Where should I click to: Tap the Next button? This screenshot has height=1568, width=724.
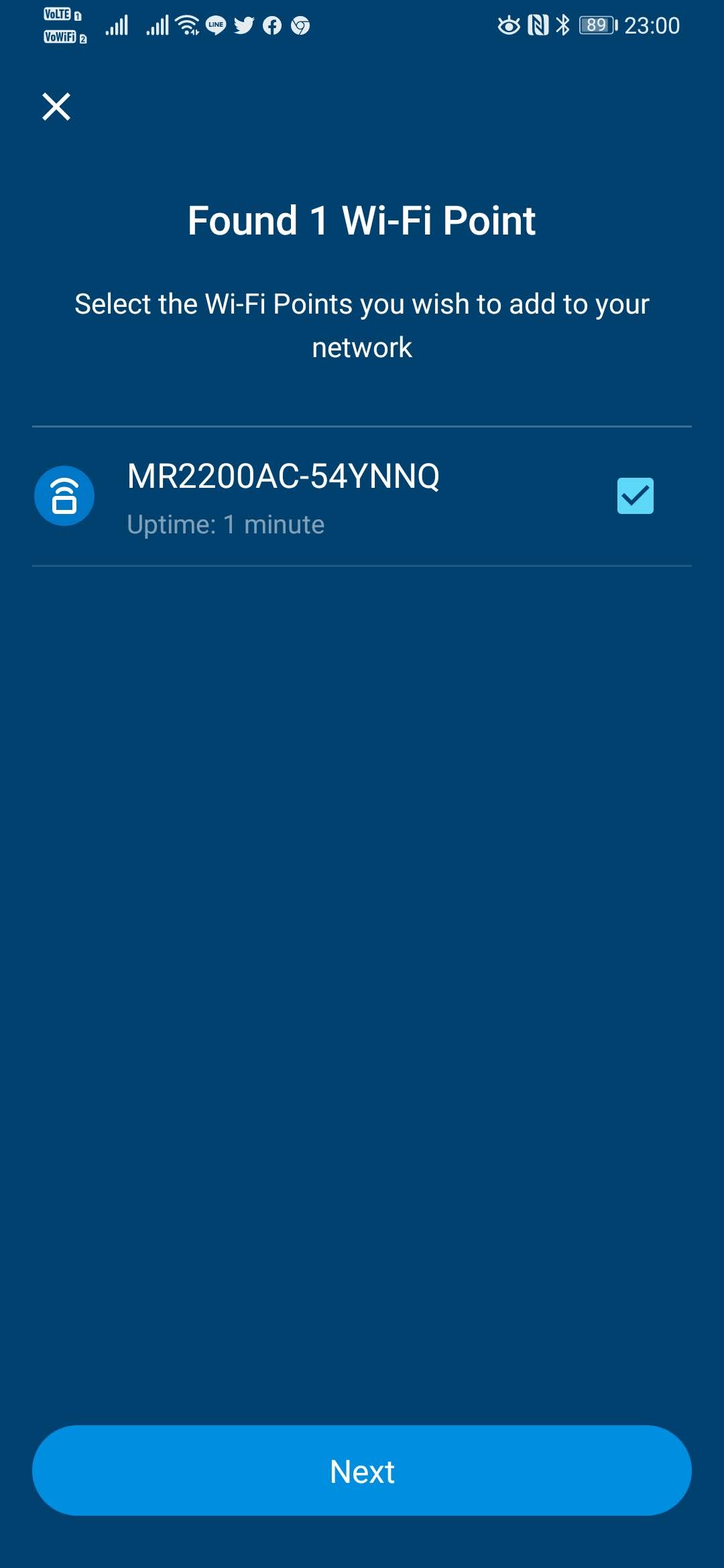(362, 1471)
